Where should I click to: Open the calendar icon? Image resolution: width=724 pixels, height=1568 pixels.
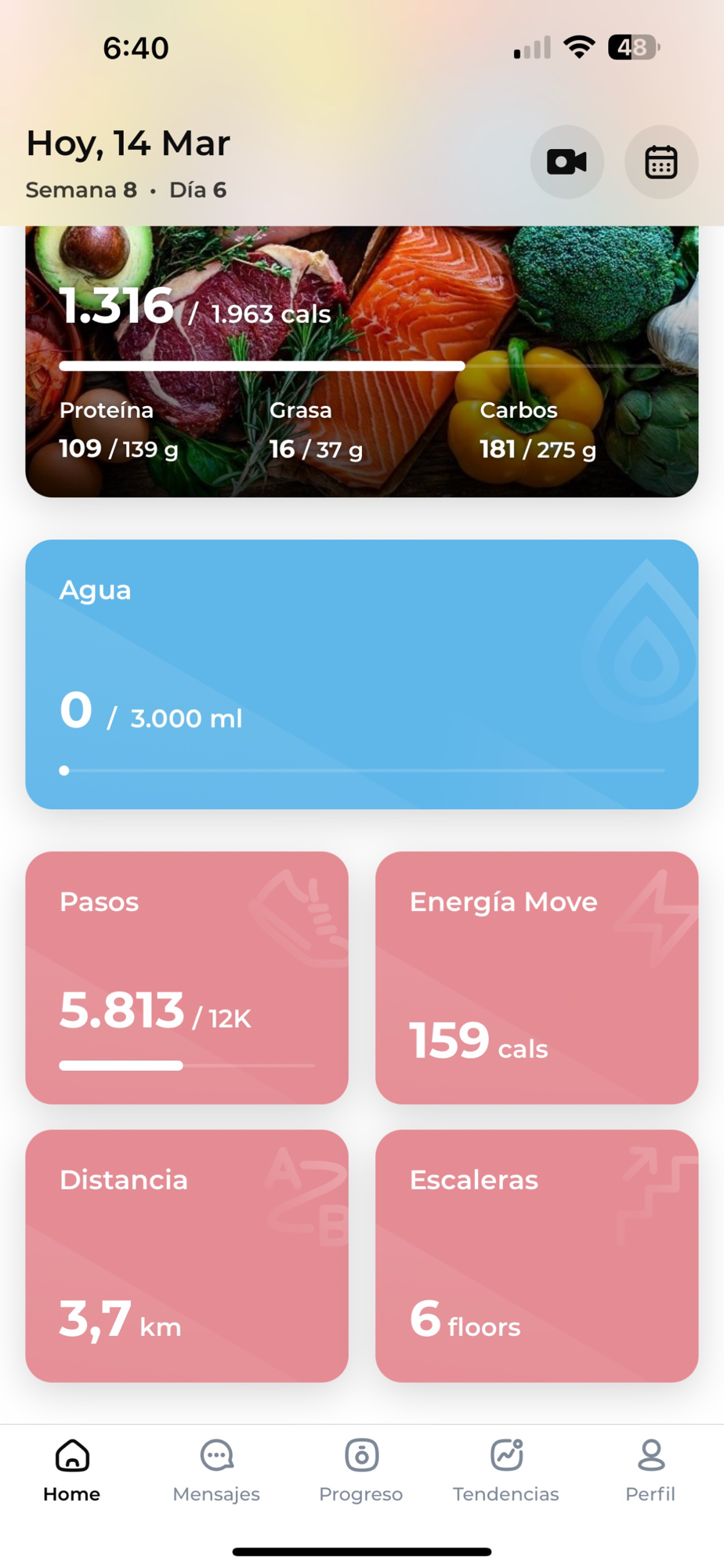(x=661, y=162)
